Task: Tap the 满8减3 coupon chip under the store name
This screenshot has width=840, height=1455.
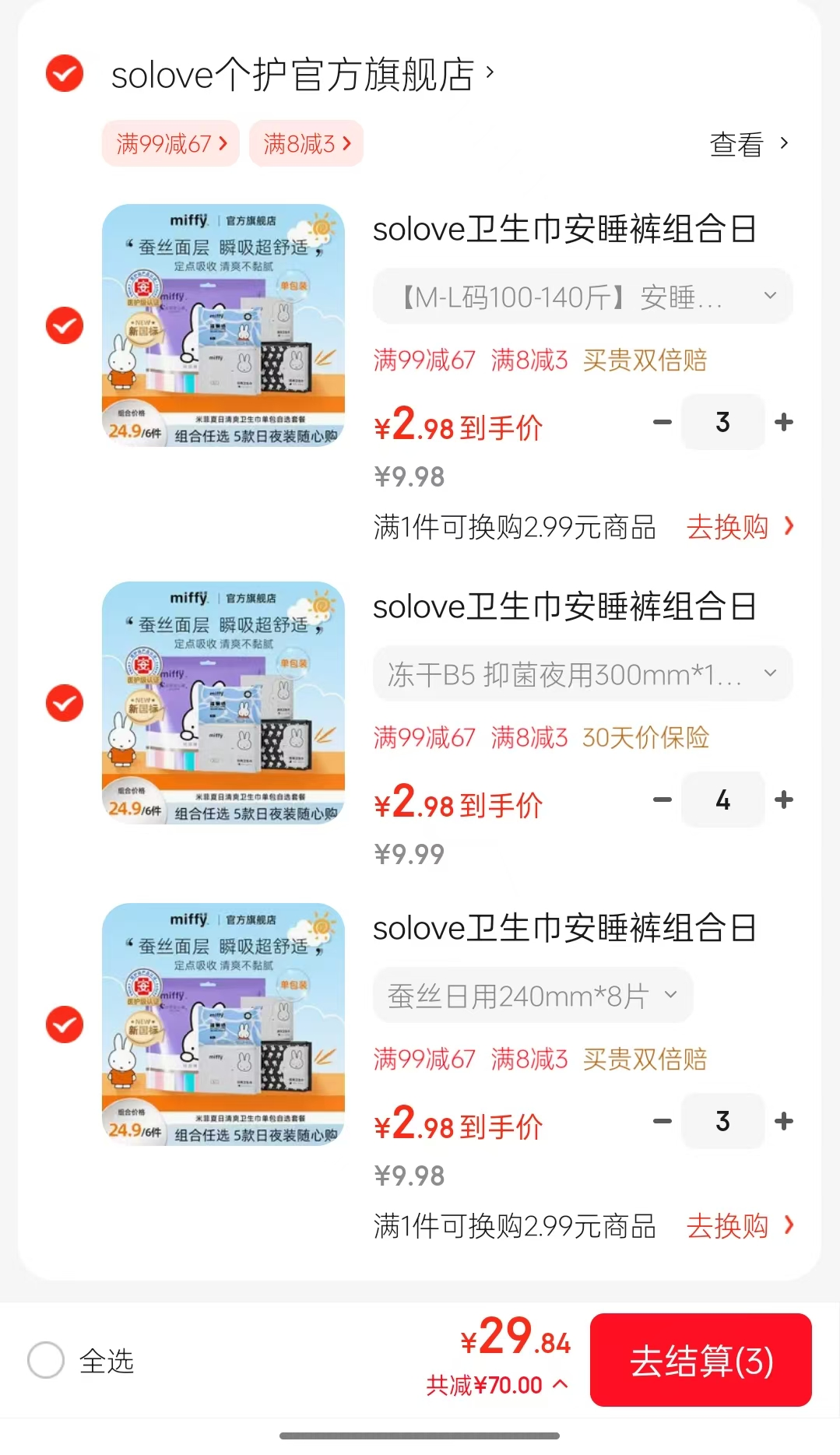Action: (x=306, y=143)
